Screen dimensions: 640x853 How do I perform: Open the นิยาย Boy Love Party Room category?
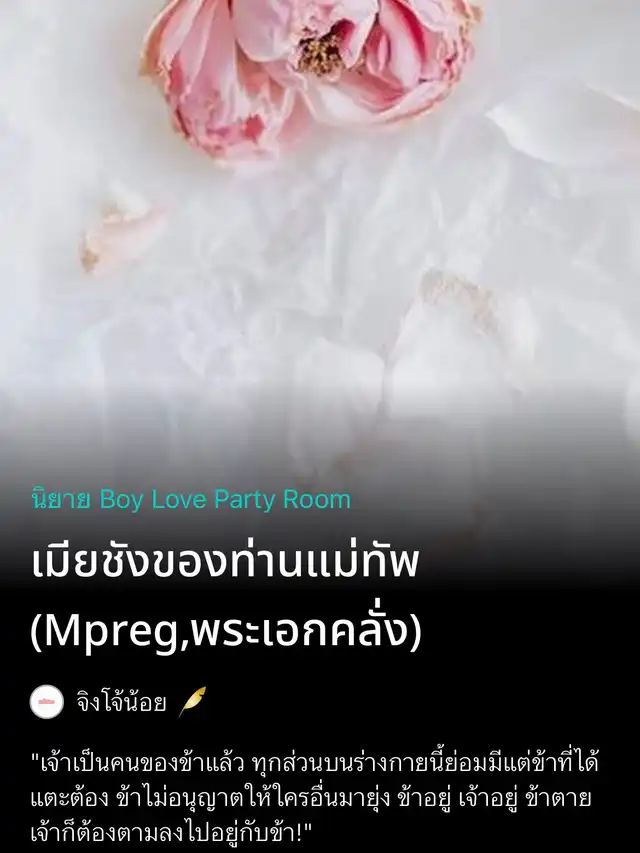[x=190, y=499]
